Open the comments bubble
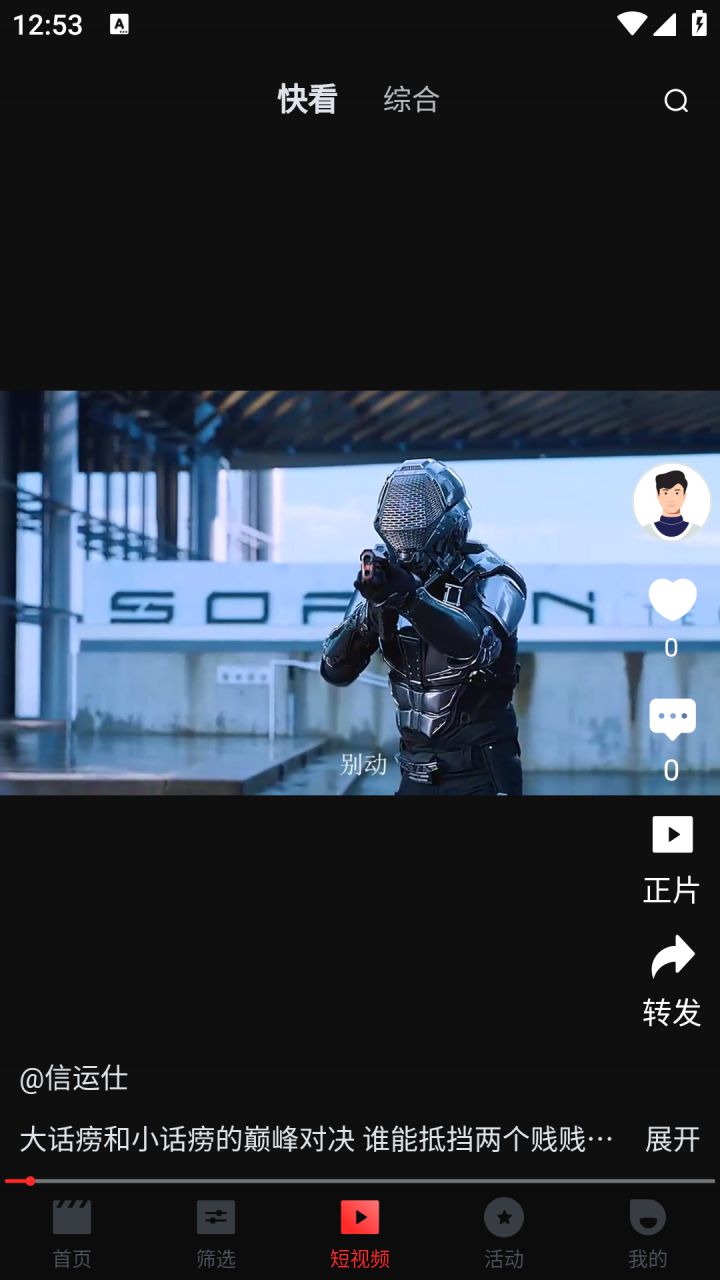Viewport: 720px width, 1280px height. tap(672, 719)
